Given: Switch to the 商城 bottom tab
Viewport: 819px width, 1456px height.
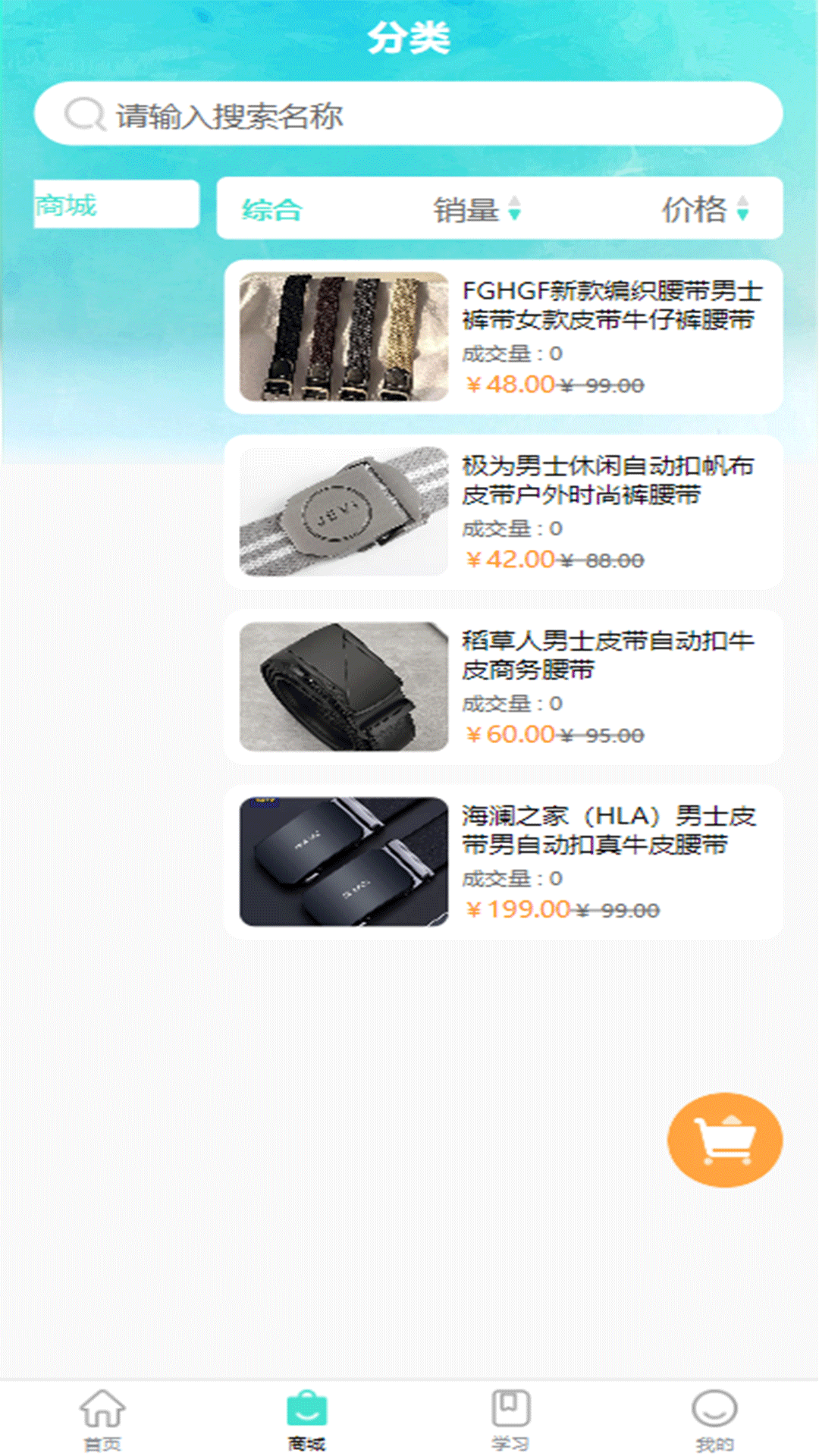Looking at the screenshot, I should tap(306, 1420).
